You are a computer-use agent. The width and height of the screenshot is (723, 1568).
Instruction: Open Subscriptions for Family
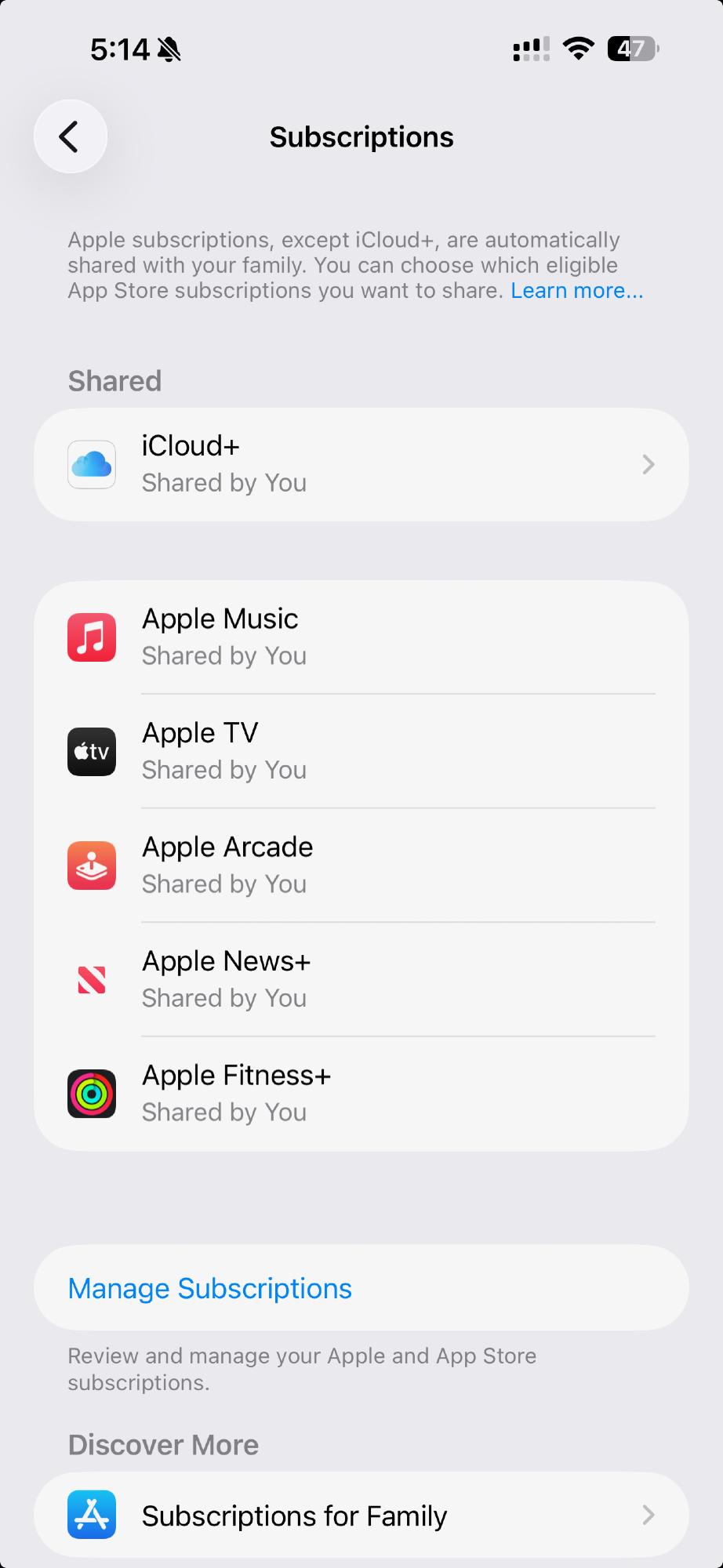[361, 1515]
